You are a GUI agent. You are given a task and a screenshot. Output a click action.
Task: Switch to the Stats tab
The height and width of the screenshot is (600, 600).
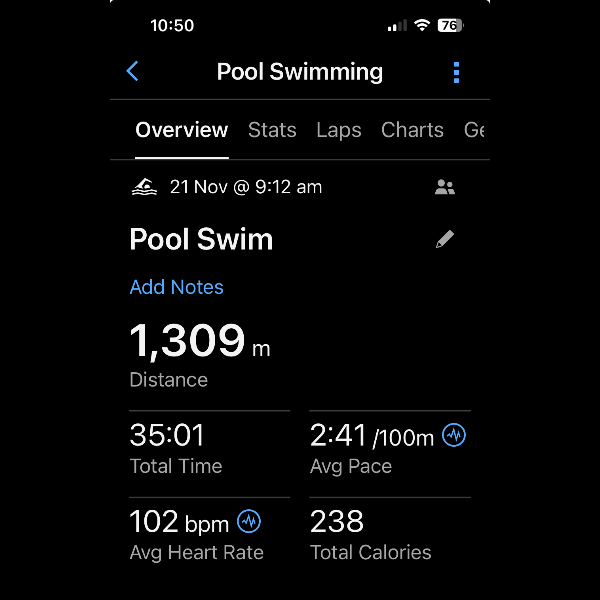click(x=272, y=130)
